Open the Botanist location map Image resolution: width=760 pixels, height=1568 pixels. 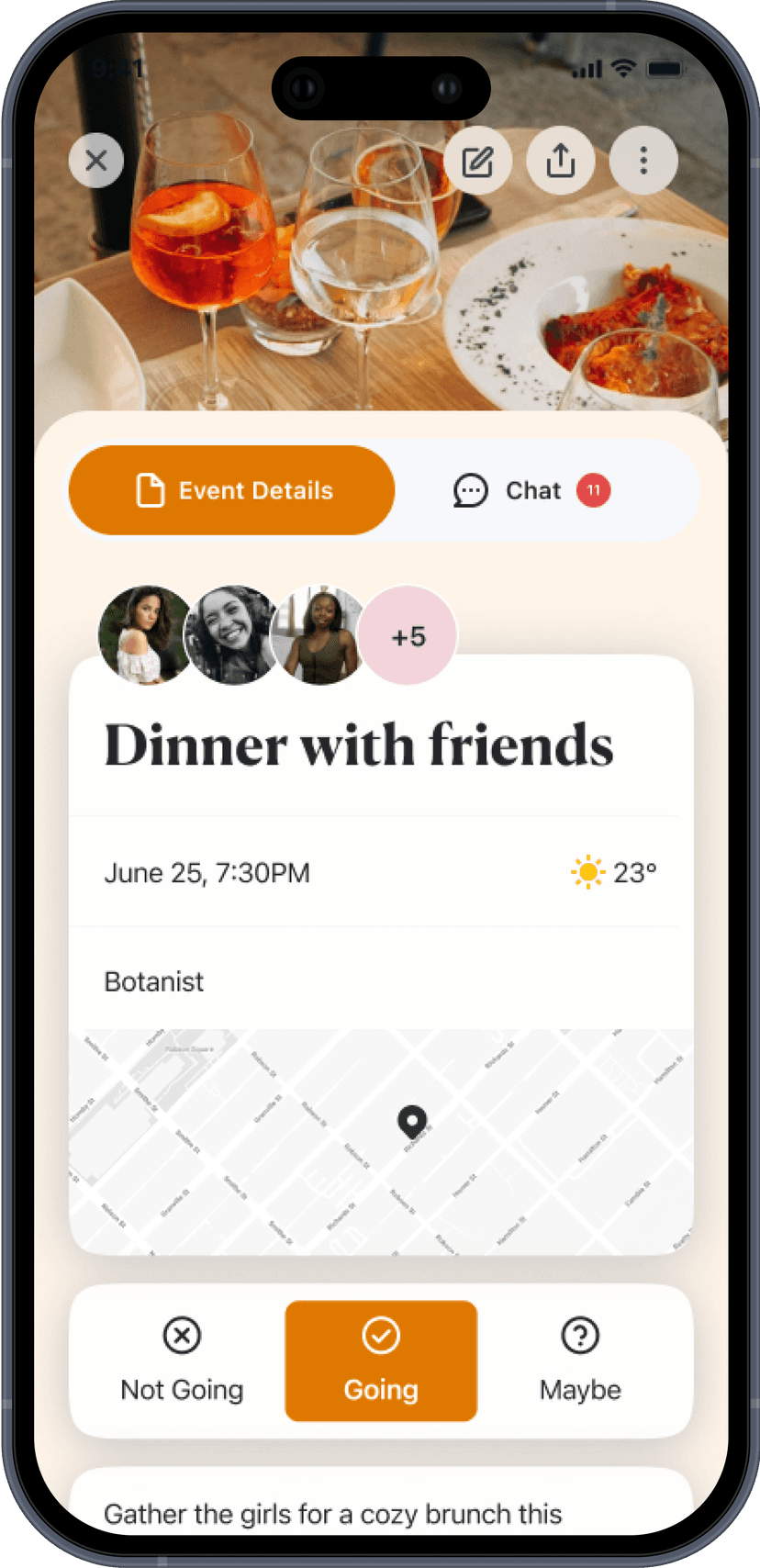pyautogui.click(x=381, y=1140)
